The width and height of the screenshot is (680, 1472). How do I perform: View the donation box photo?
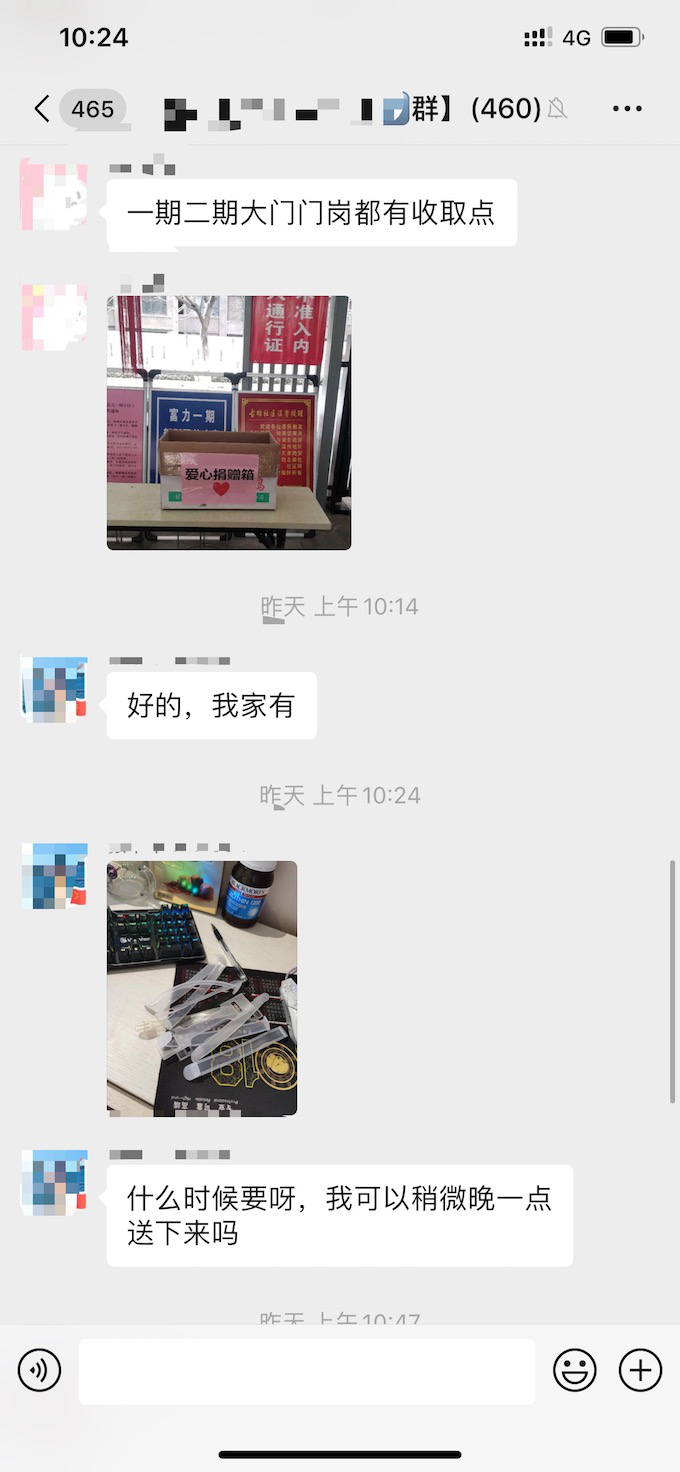pos(229,422)
